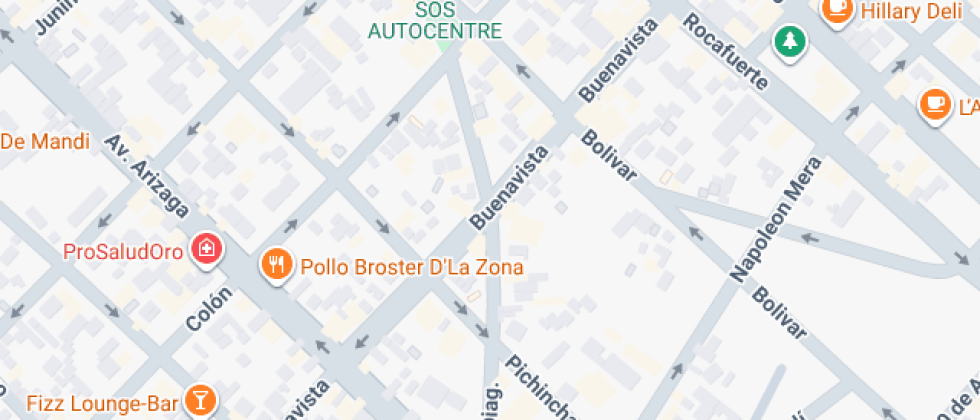Select the green park tree pin
This screenshot has height=420, width=980.
click(790, 41)
